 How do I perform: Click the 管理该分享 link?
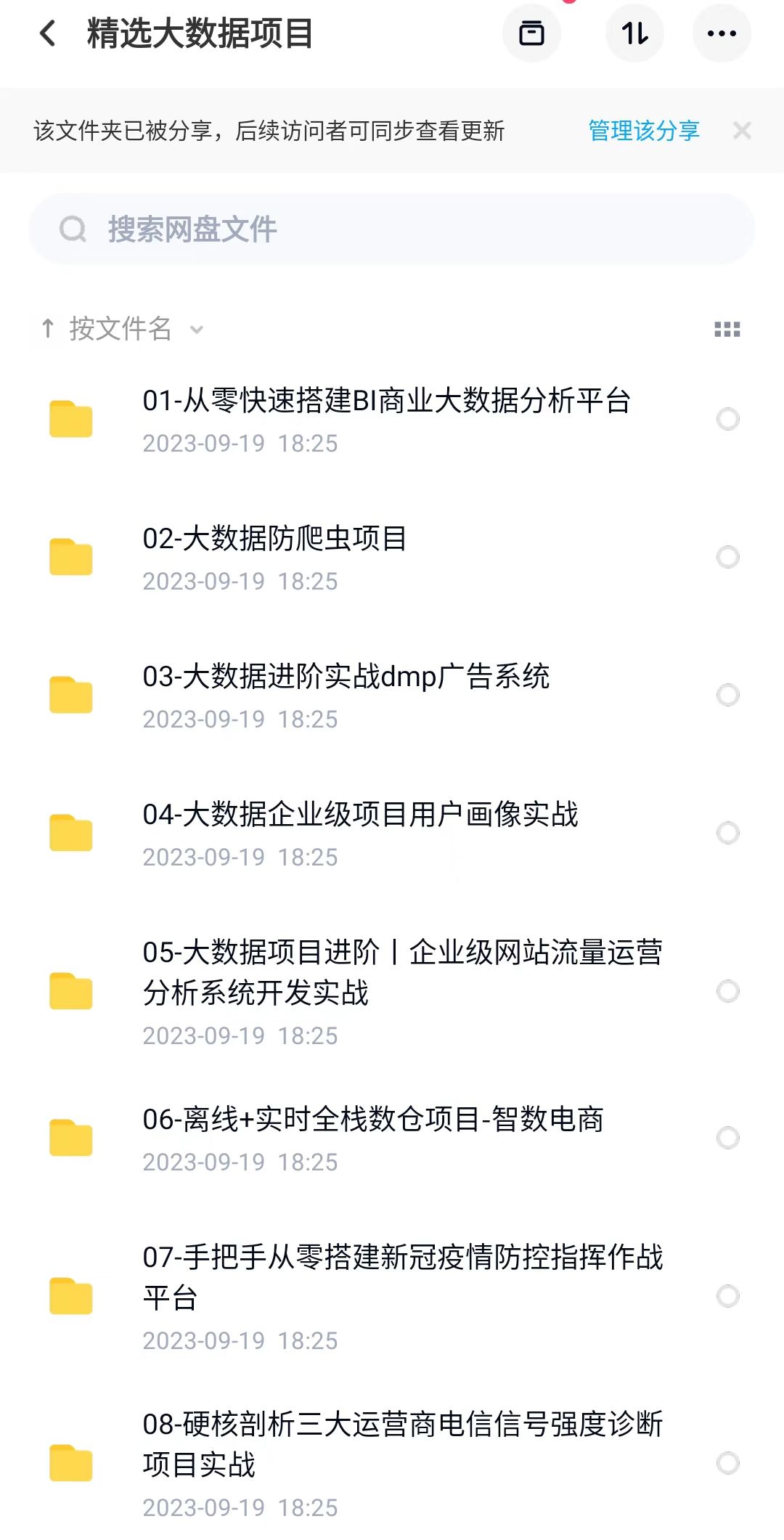pyautogui.click(x=642, y=131)
